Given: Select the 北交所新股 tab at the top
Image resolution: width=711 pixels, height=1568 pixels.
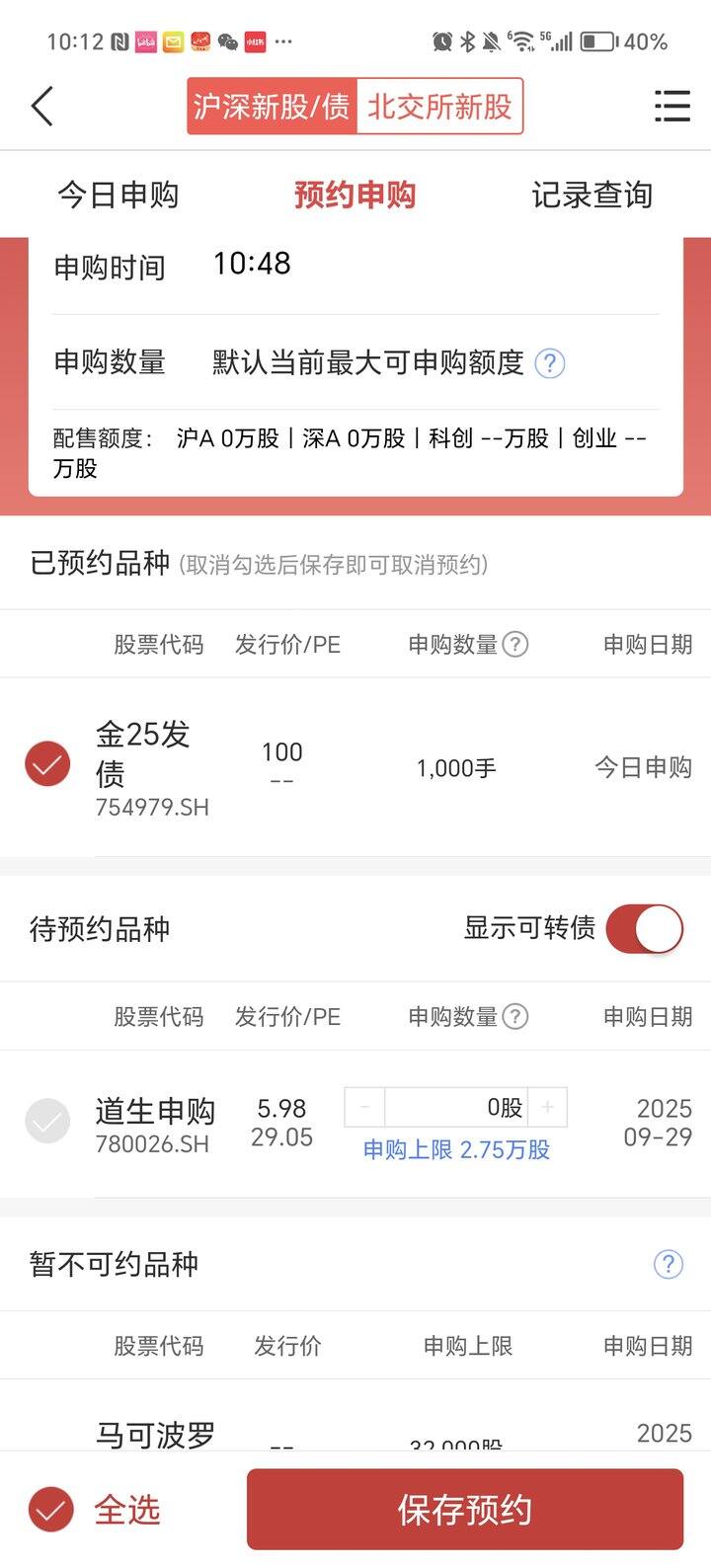Looking at the screenshot, I should tap(441, 106).
